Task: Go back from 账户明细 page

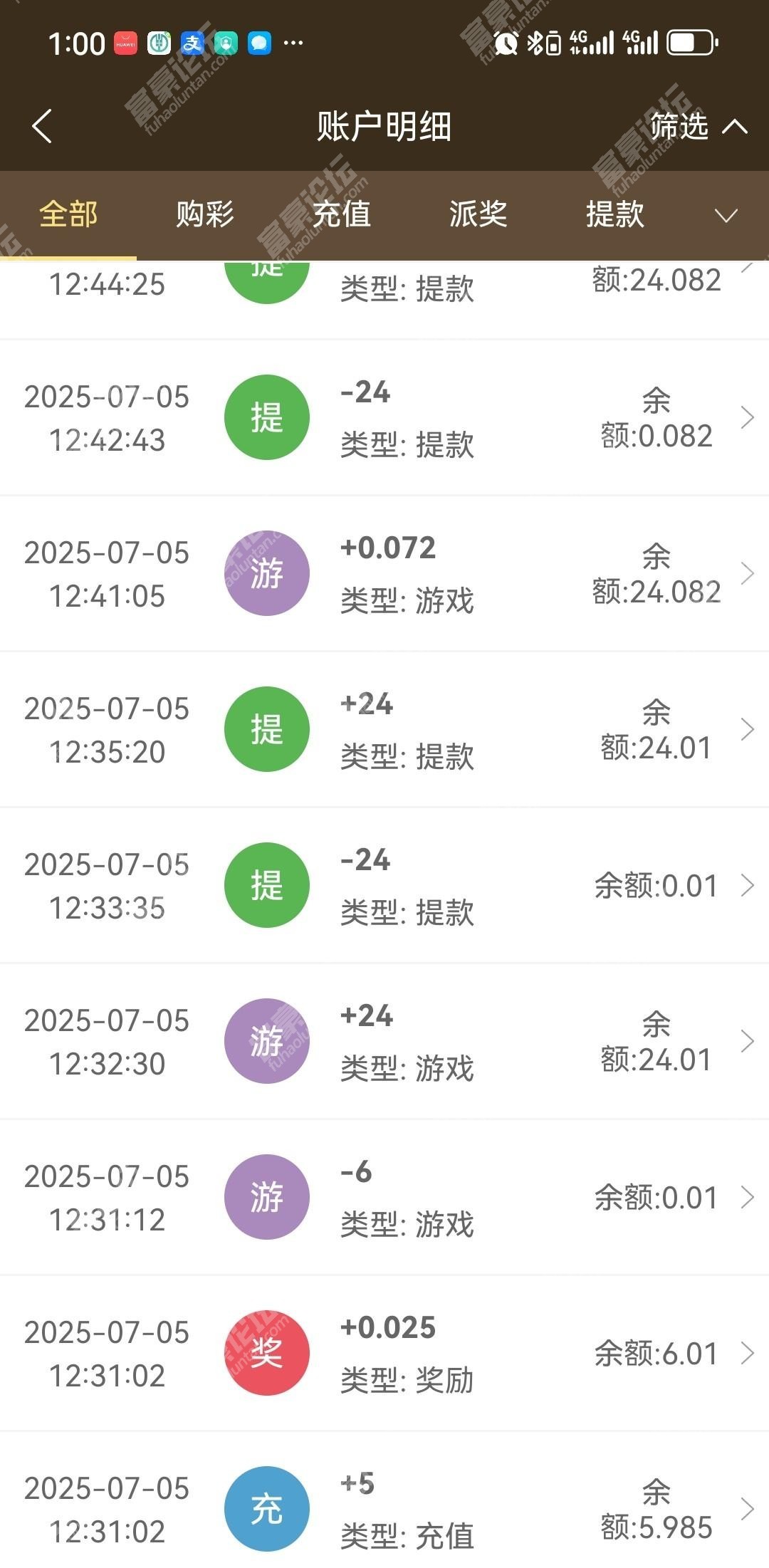Action: click(43, 127)
